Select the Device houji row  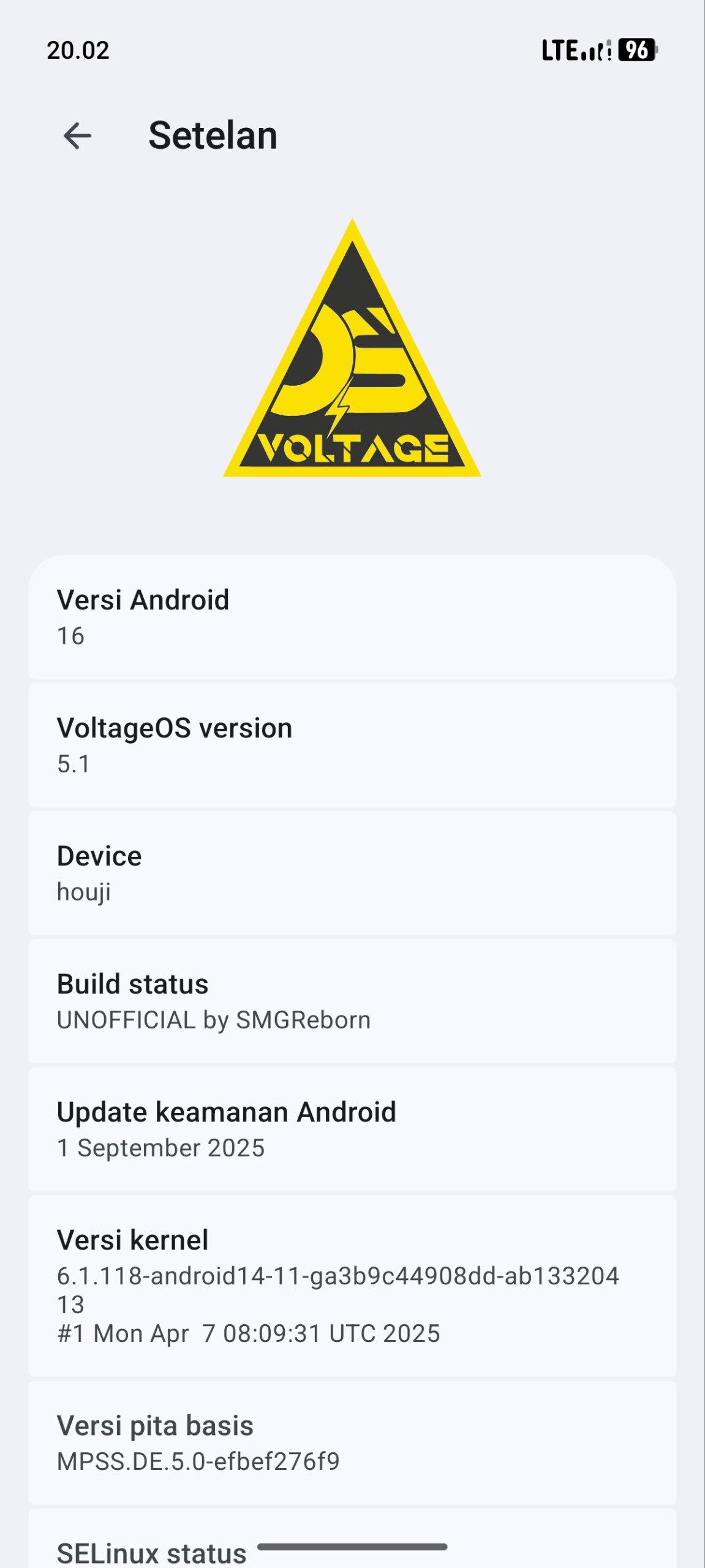(x=352, y=873)
